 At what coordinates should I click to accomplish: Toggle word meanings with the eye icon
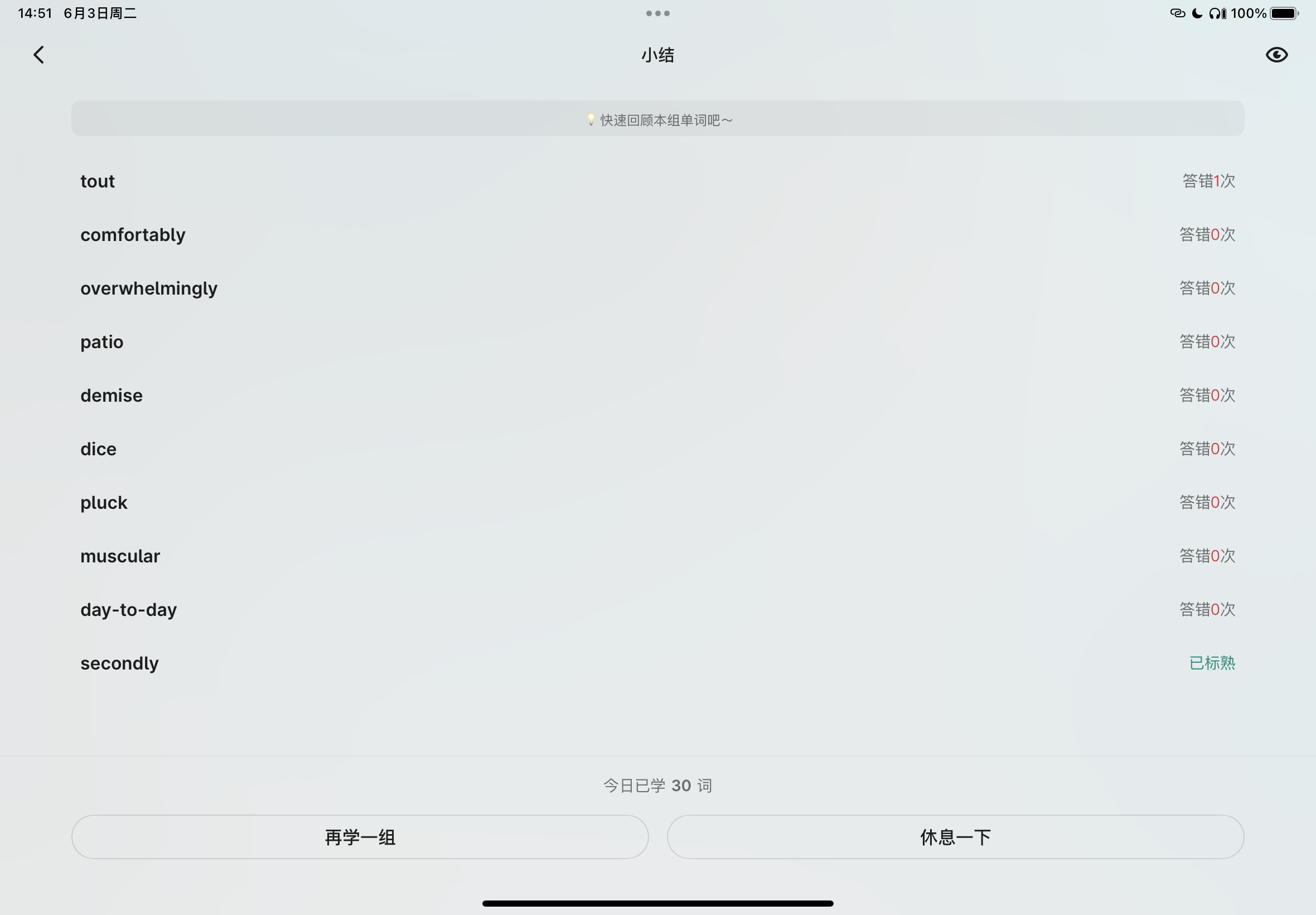tap(1276, 55)
